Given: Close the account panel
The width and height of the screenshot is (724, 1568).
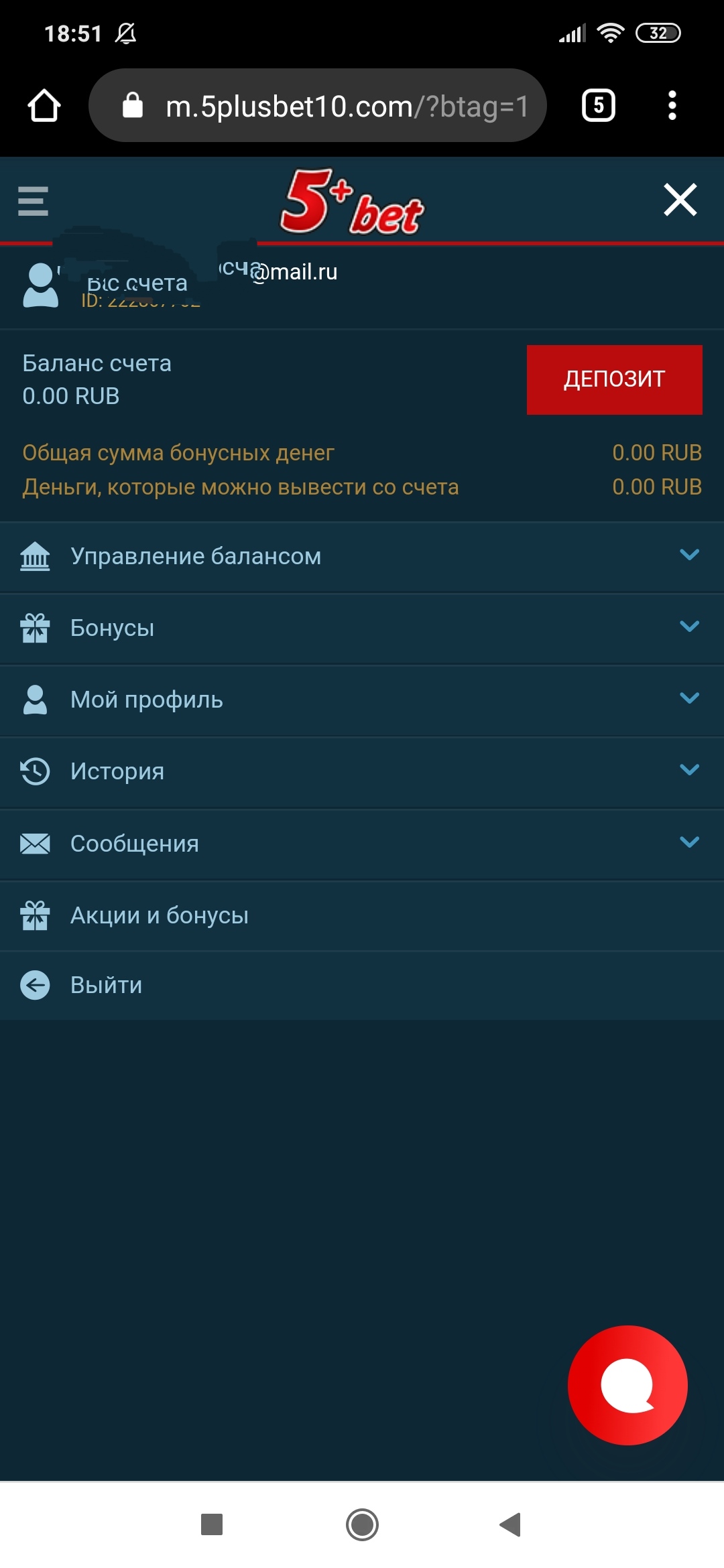Looking at the screenshot, I should point(680,200).
